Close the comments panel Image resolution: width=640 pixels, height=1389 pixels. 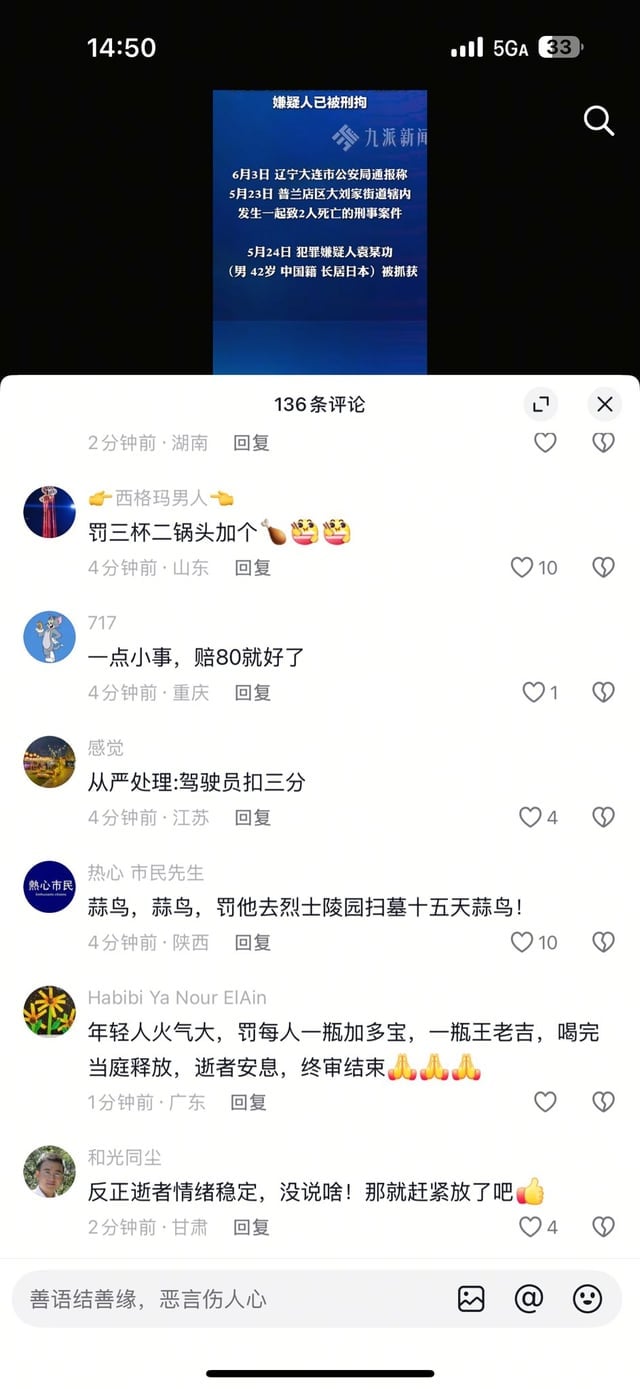pyautogui.click(x=604, y=404)
